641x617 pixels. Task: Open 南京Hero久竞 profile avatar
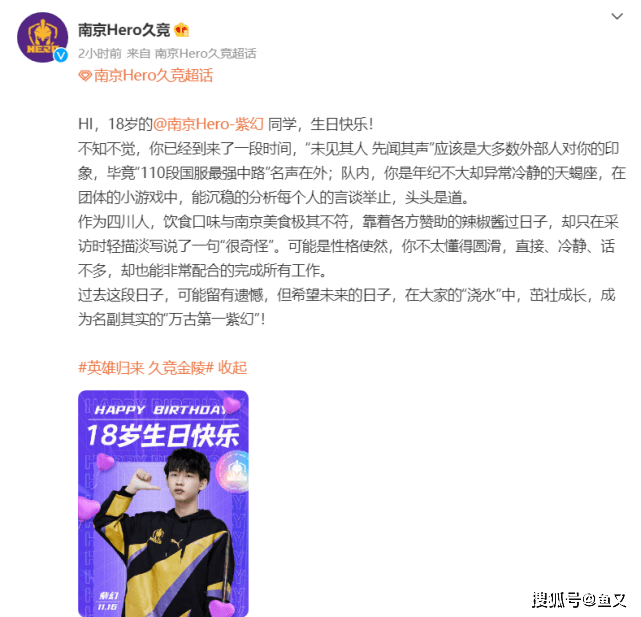tap(42, 38)
